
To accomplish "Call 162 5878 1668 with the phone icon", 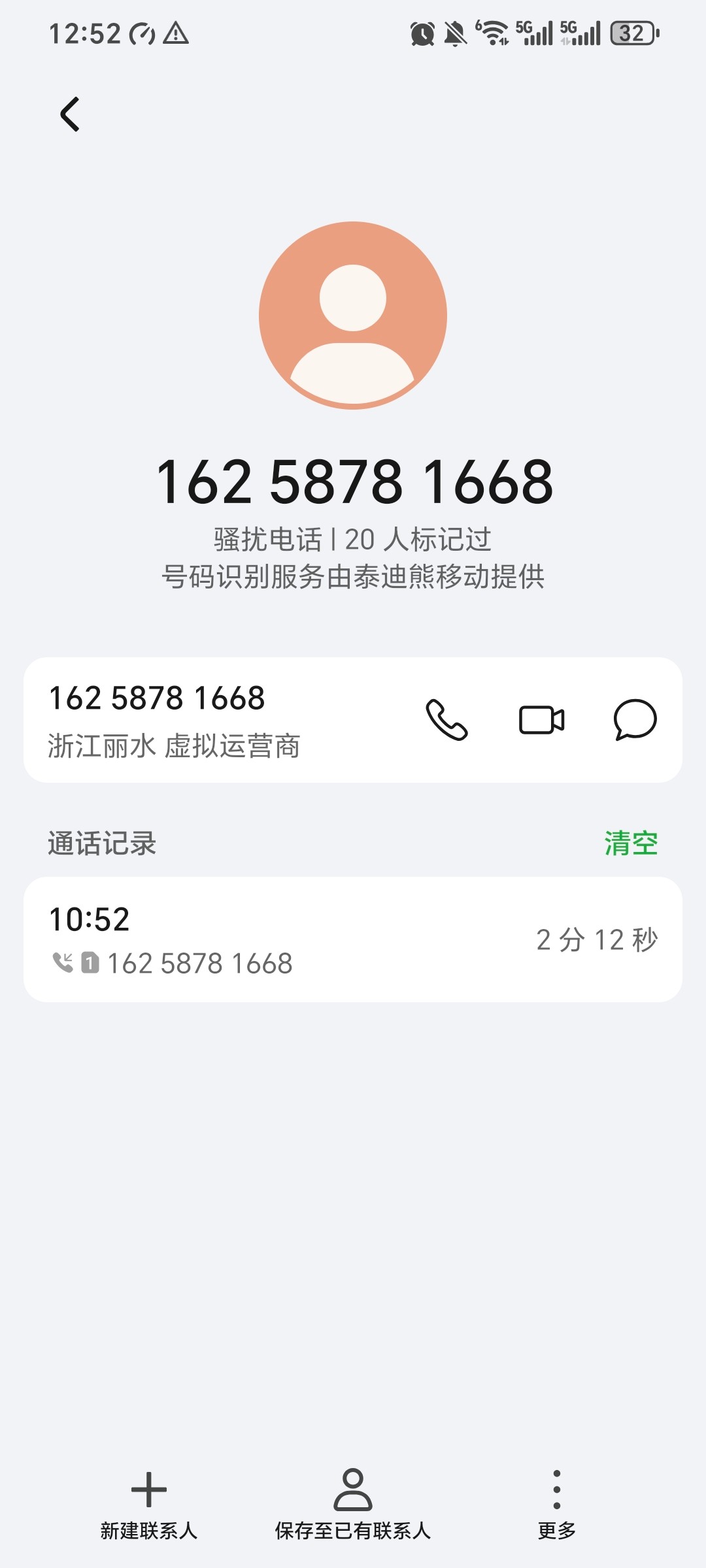I will coord(446,720).
